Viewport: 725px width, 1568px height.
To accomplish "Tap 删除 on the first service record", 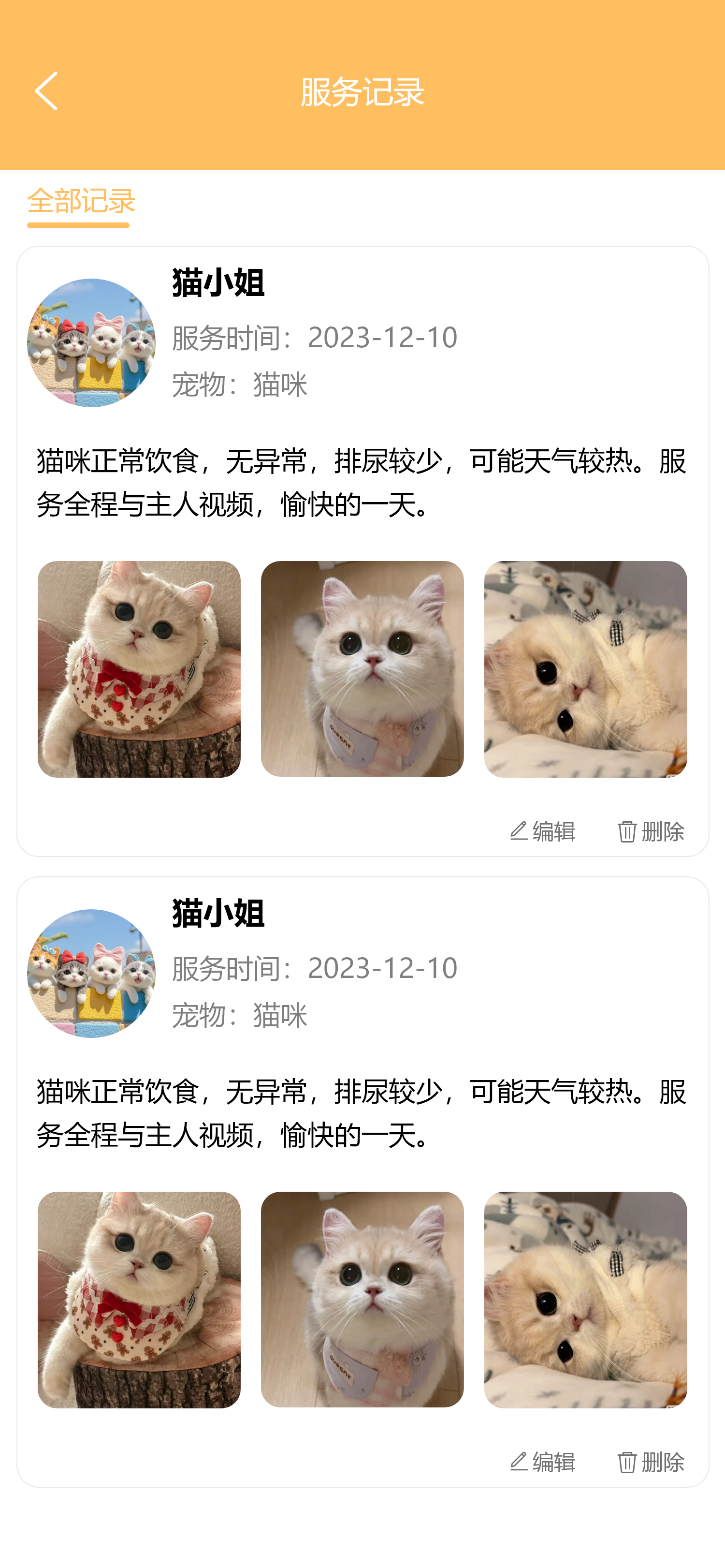I will point(650,831).
